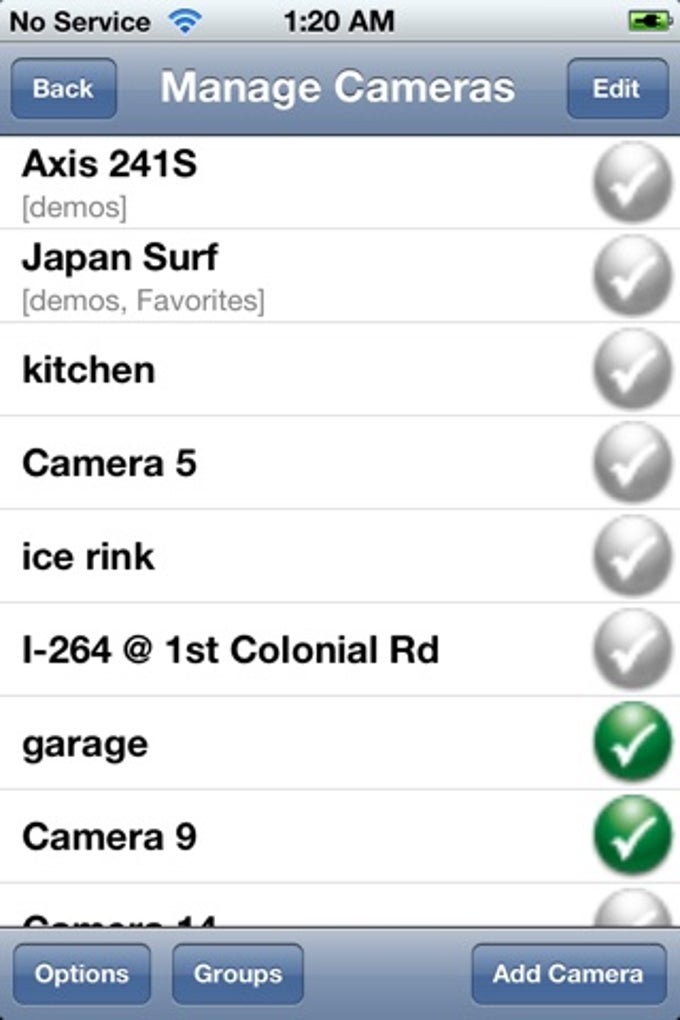Check the I-264 @ 1st Colonial Rd camera
This screenshot has width=680, height=1020.
(x=632, y=649)
